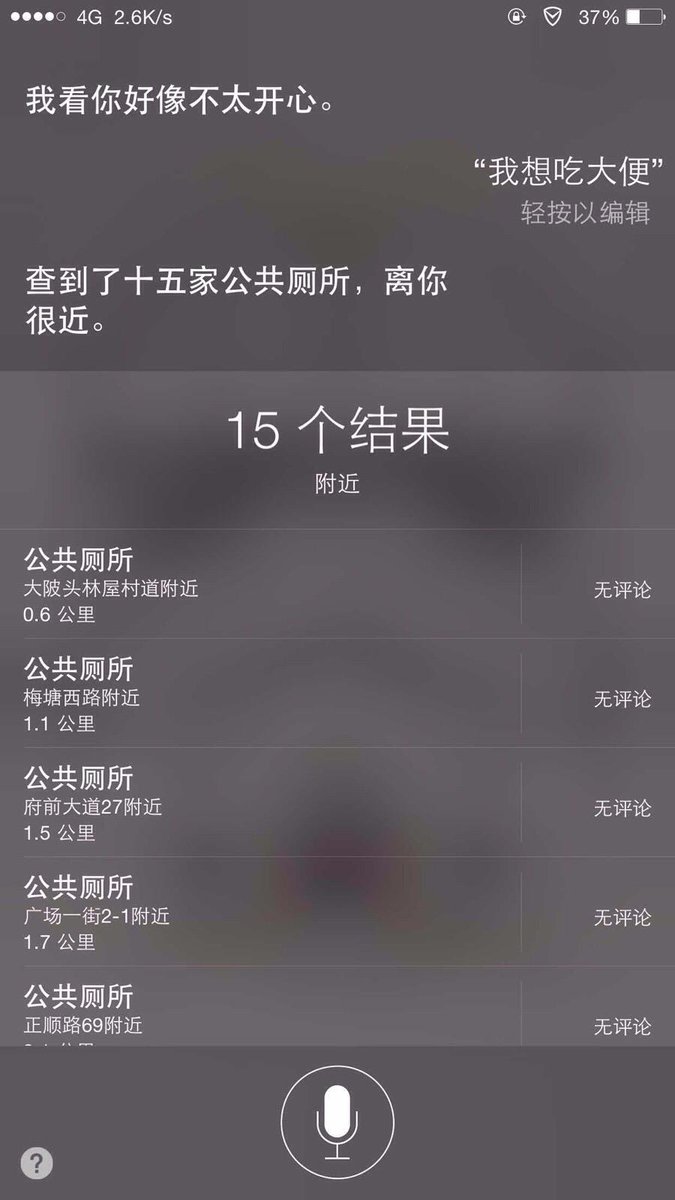Open the Siri help question mark
The width and height of the screenshot is (675, 1200).
coord(36,1163)
